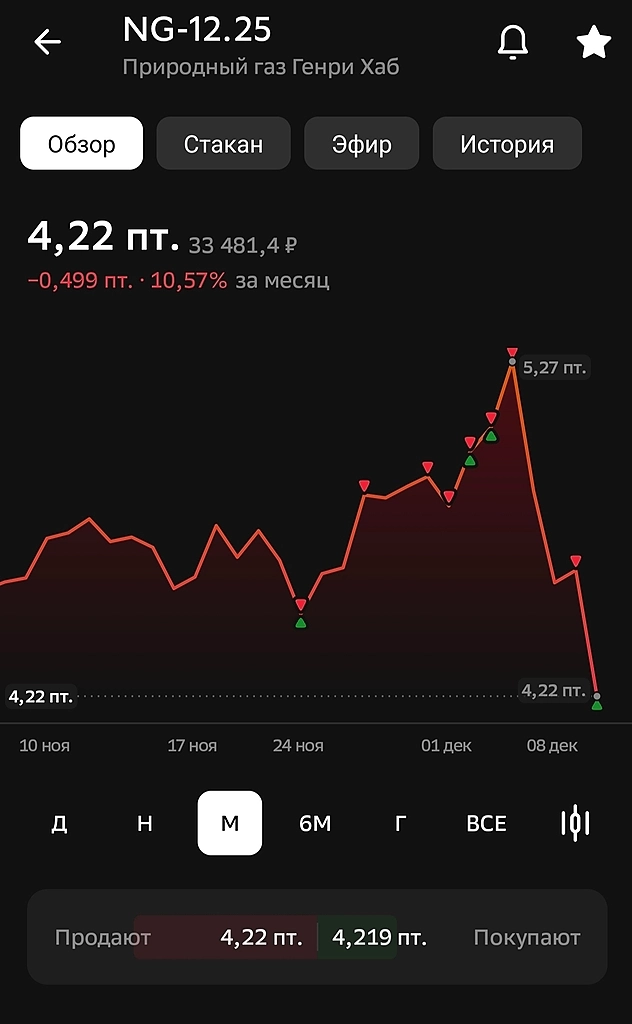Set chart period to Д (day)
Viewport: 632px width, 1024px height.
59,824
